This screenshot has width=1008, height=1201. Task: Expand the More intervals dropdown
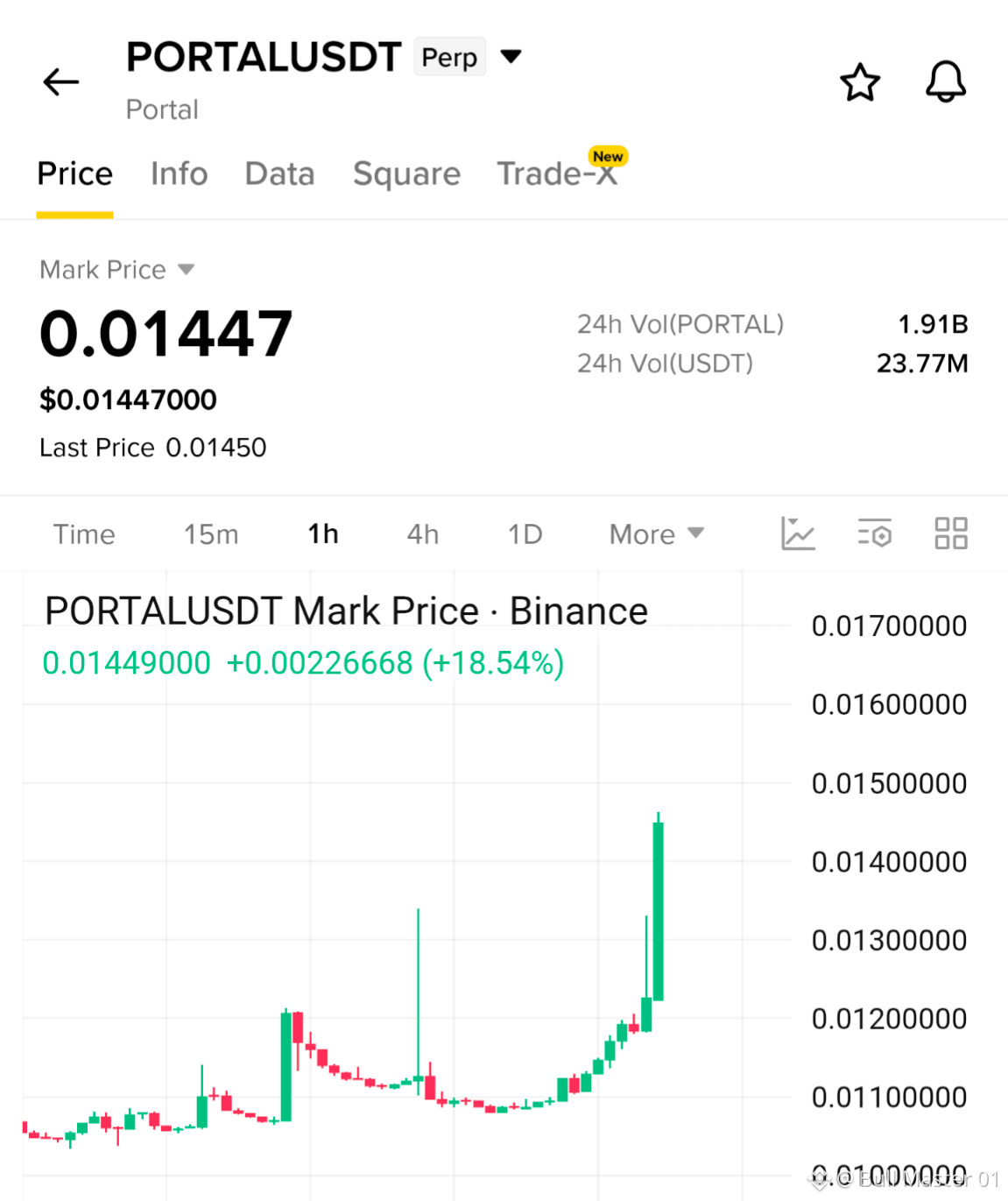(x=657, y=534)
